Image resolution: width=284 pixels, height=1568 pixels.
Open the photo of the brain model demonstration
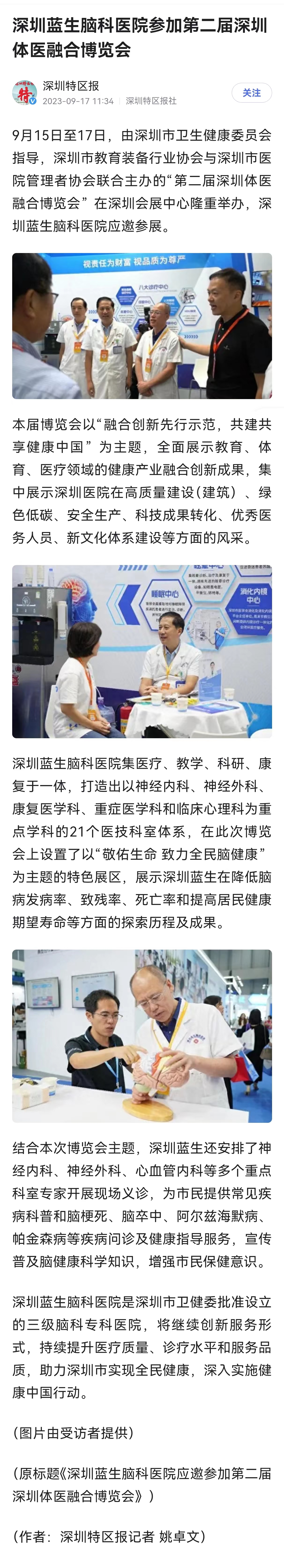tap(142, 1036)
